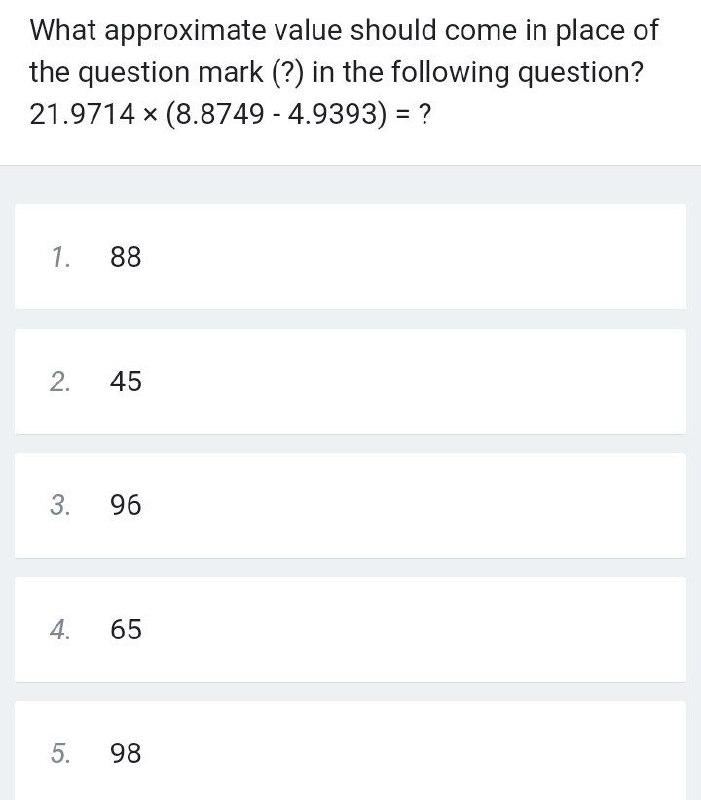Viewport: 701px width, 800px height.
Task: Tap option 5 with answer 98
Action: click(350, 752)
